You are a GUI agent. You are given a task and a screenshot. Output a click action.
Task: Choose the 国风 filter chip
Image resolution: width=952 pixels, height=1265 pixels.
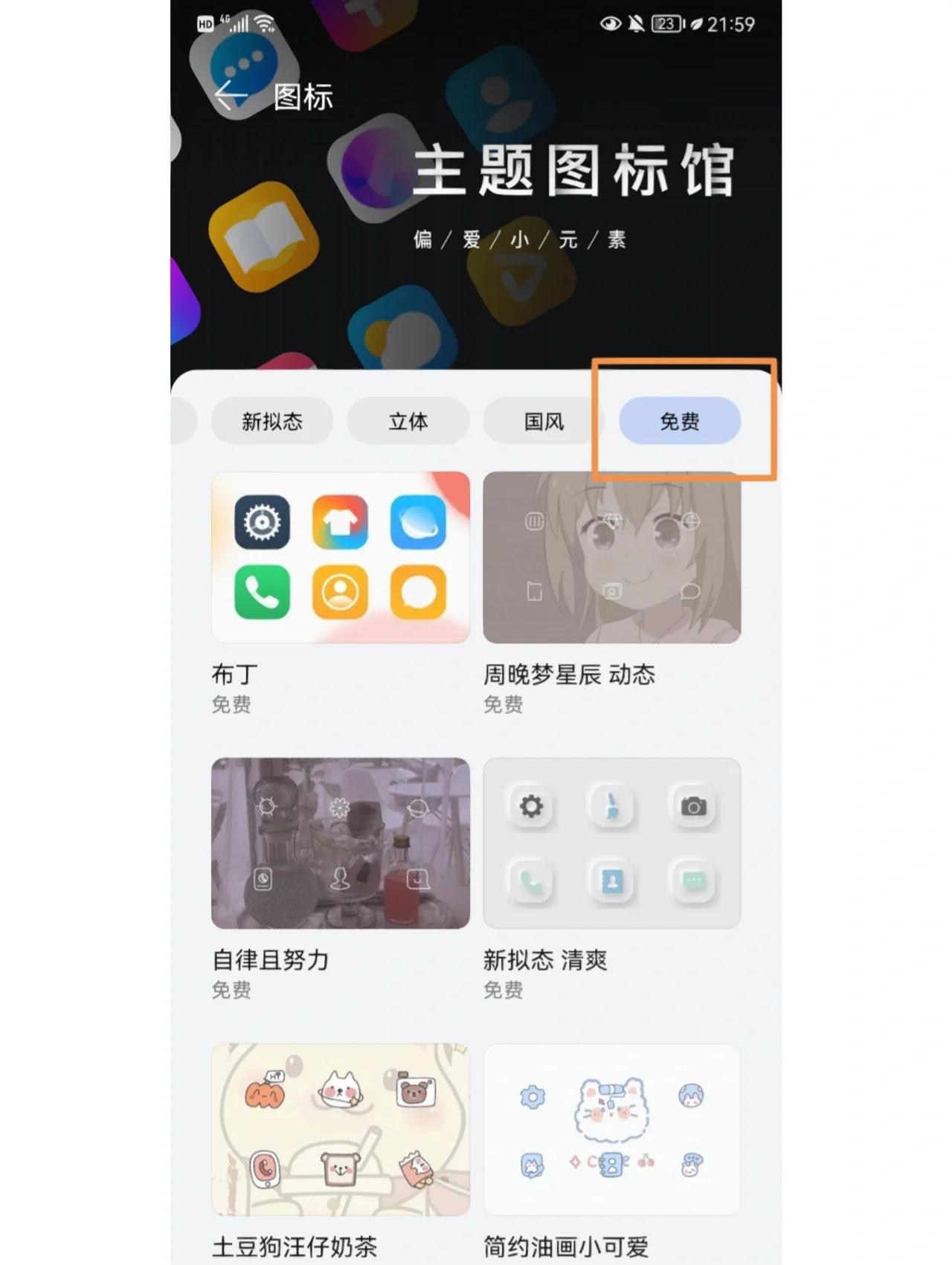tap(544, 422)
